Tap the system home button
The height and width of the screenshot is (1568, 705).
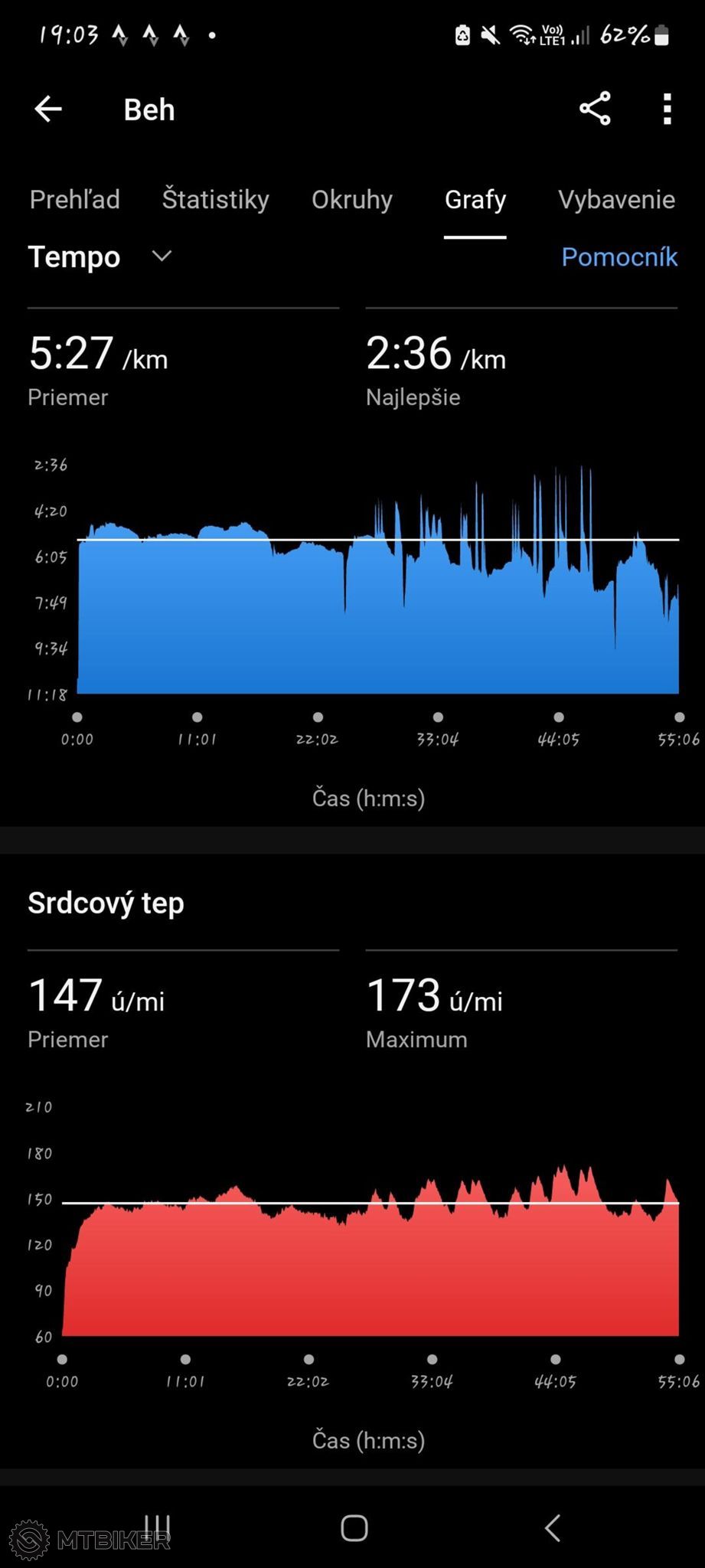coord(354,1527)
